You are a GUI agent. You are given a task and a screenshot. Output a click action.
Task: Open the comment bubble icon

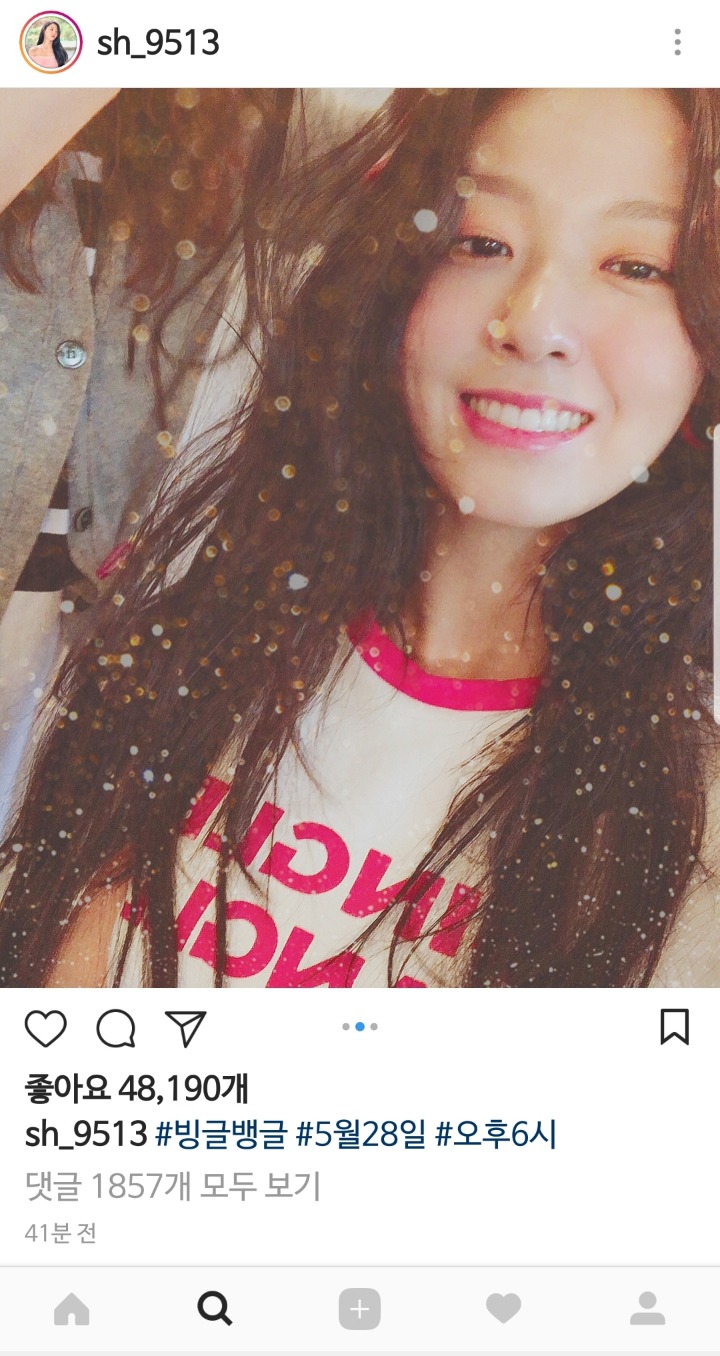116,1028
